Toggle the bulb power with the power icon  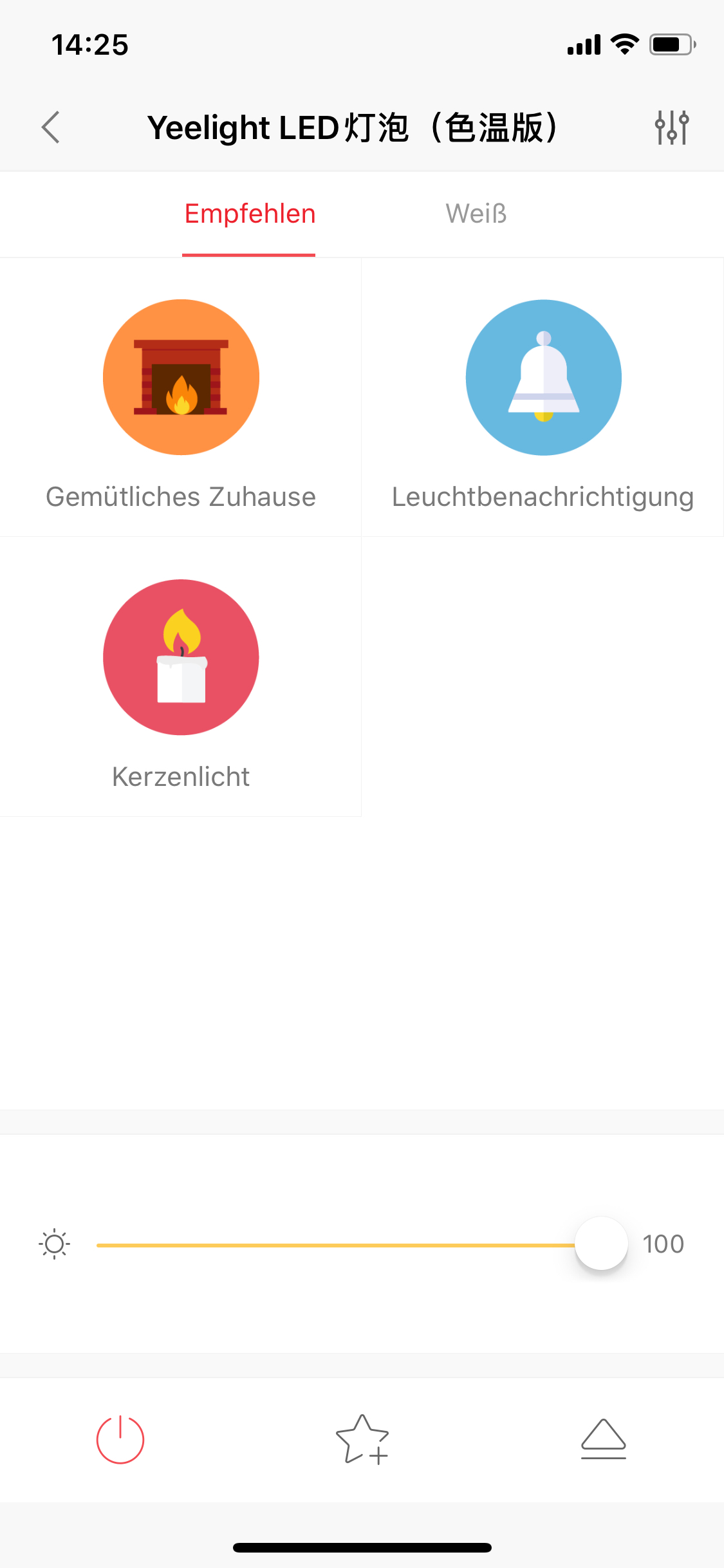coord(120,1441)
